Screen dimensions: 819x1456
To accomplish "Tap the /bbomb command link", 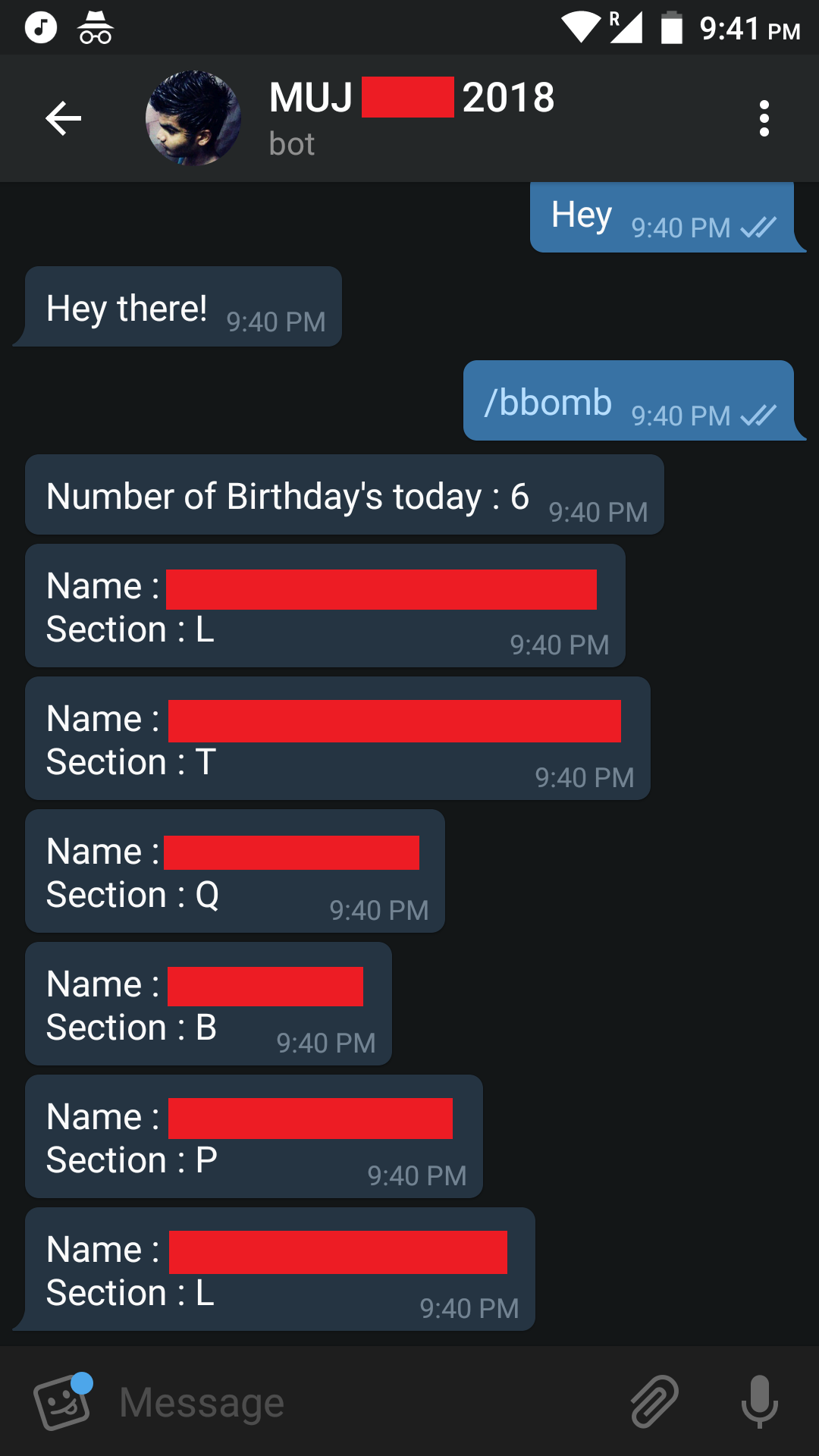I will pos(548,402).
